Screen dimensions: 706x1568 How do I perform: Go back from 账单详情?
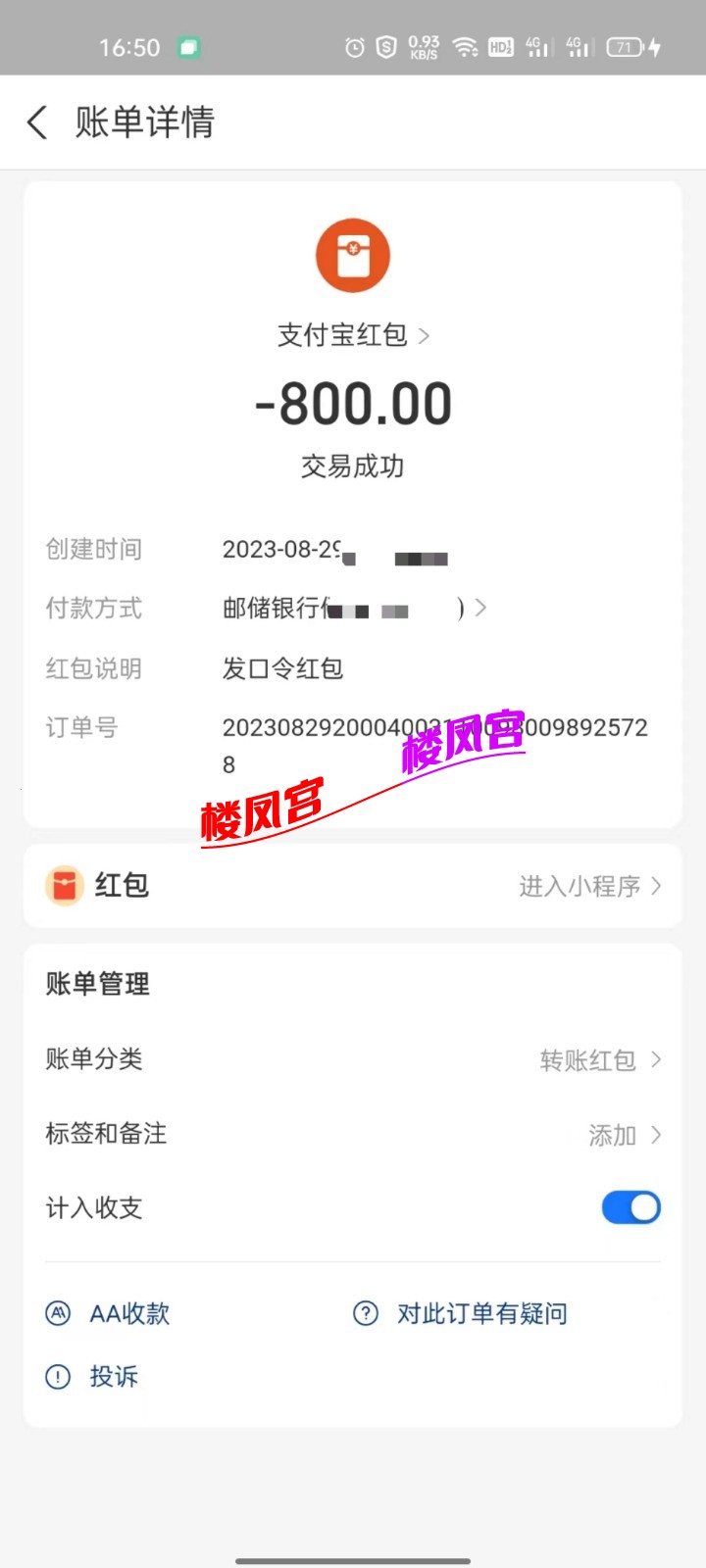(37, 122)
